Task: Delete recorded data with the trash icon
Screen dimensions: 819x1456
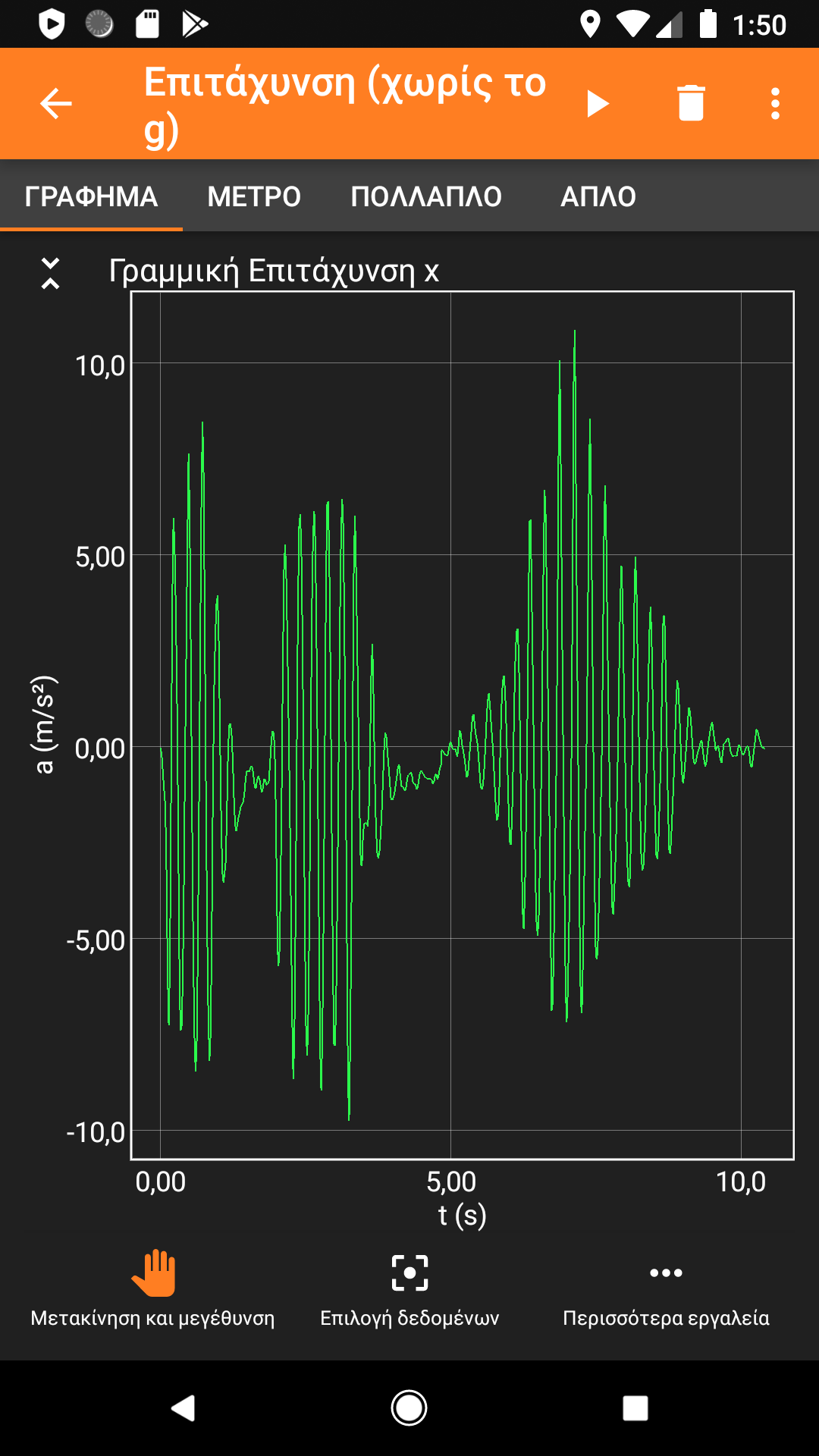Action: coord(691,104)
